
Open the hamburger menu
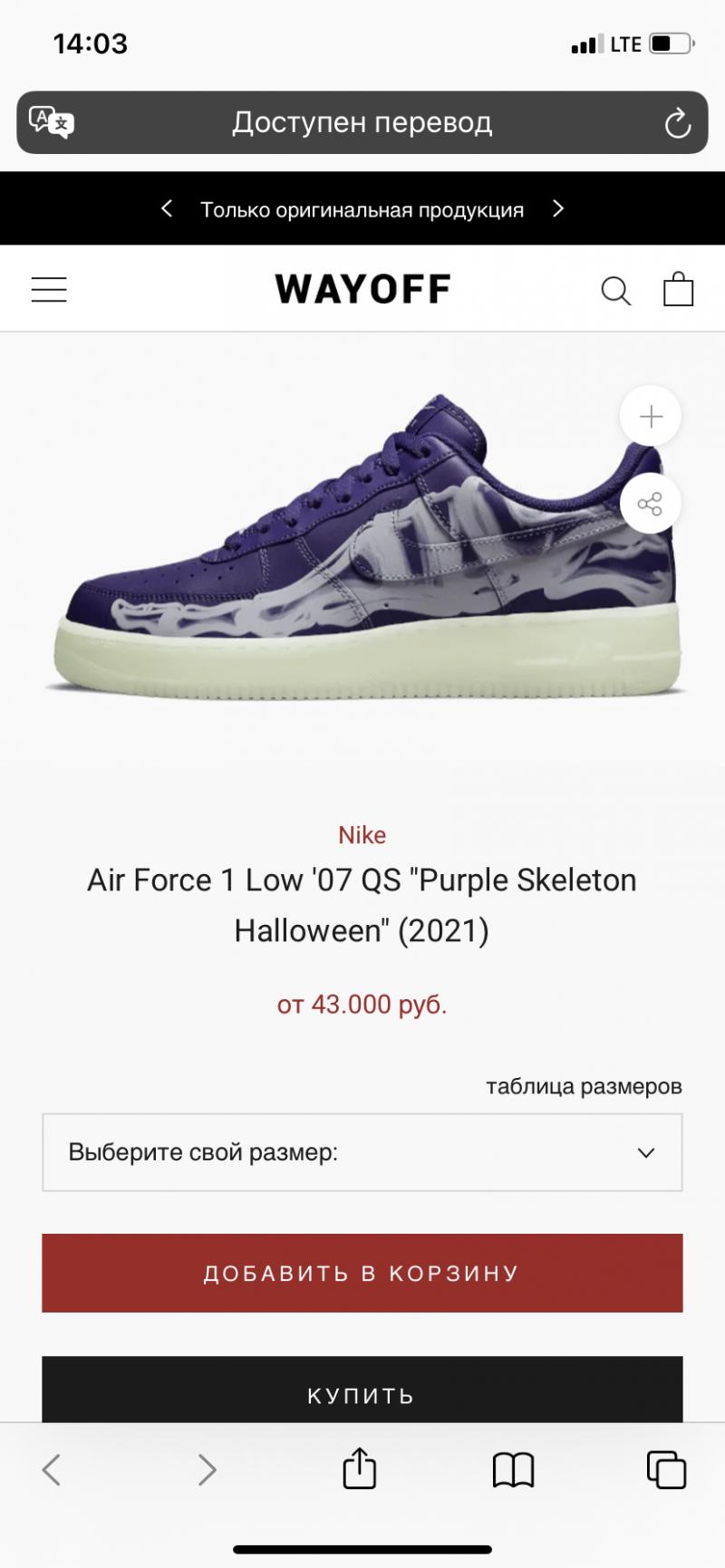click(x=49, y=289)
